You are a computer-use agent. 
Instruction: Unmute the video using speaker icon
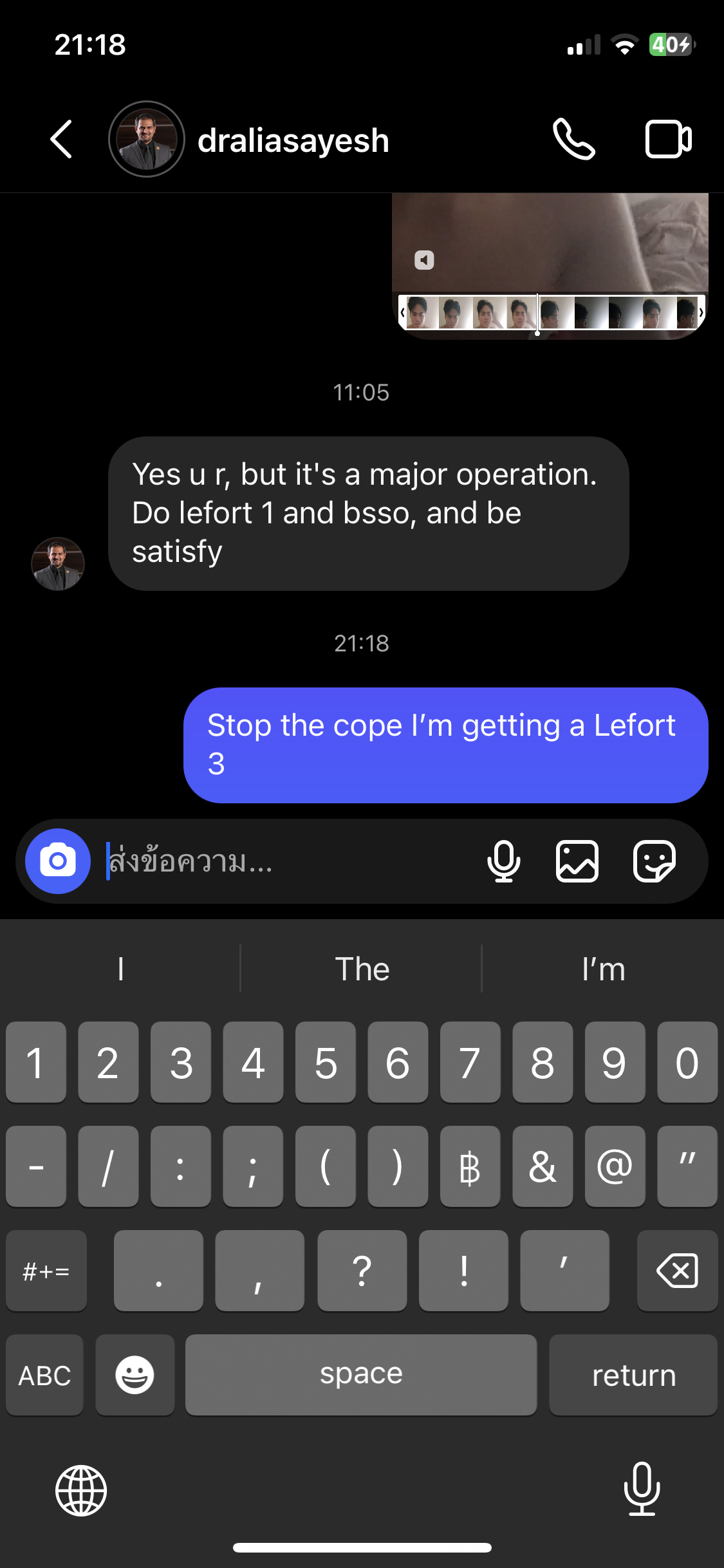click(x=424, y=260)
